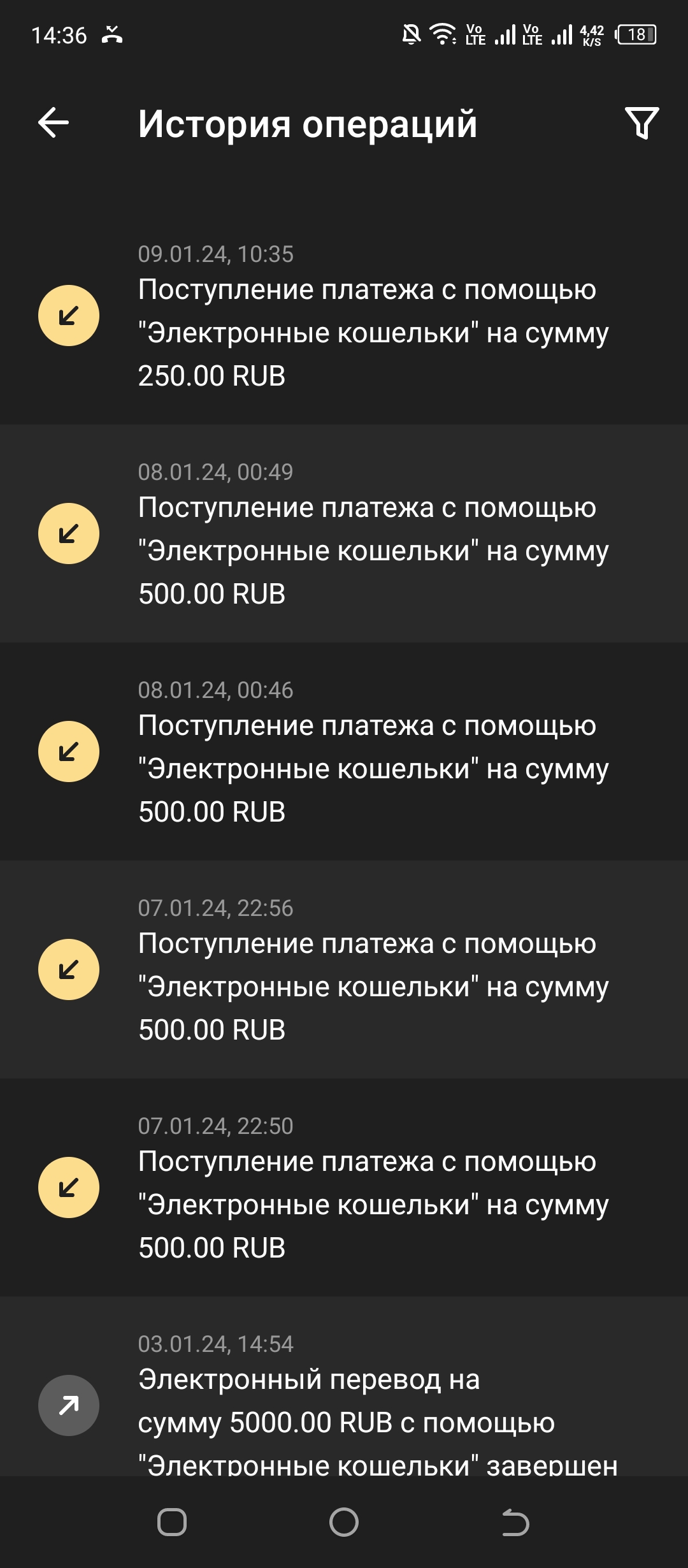The image size is (688, 1568).
Task: Tap the system home button
Action: click(344, 1522)
